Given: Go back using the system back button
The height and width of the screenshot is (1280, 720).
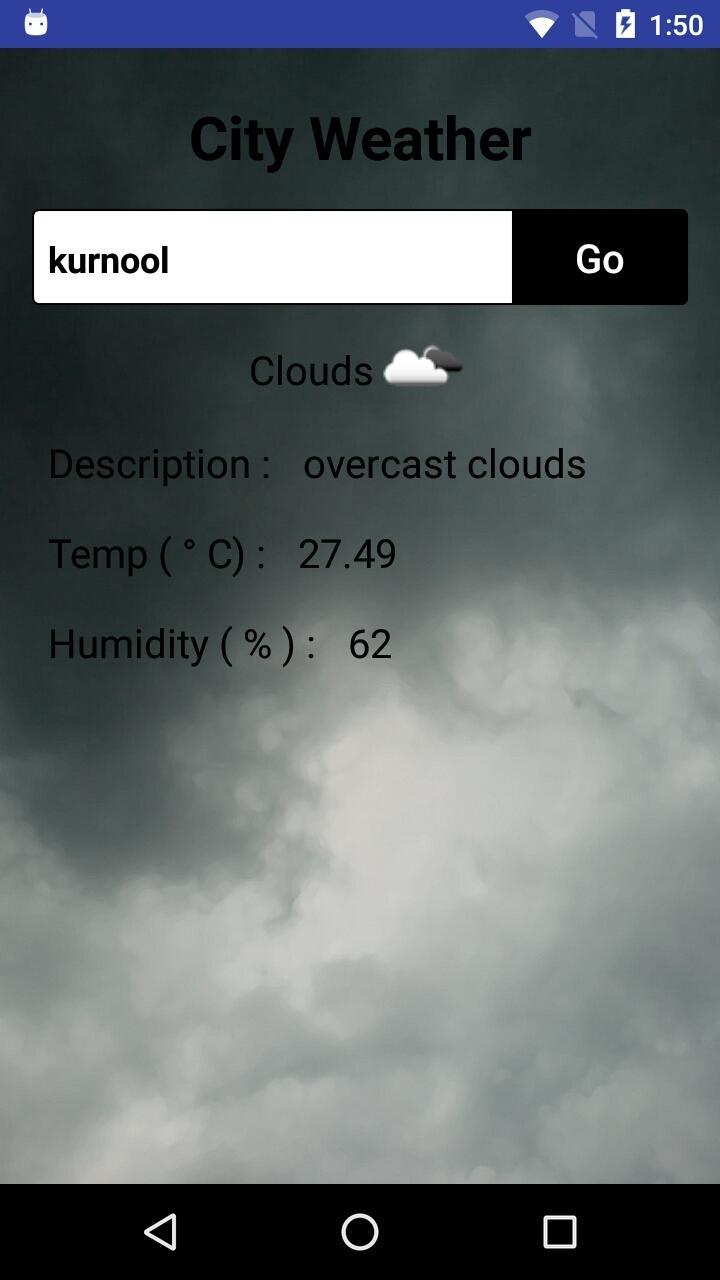Looking at the screenshot, I should 160,1232.
